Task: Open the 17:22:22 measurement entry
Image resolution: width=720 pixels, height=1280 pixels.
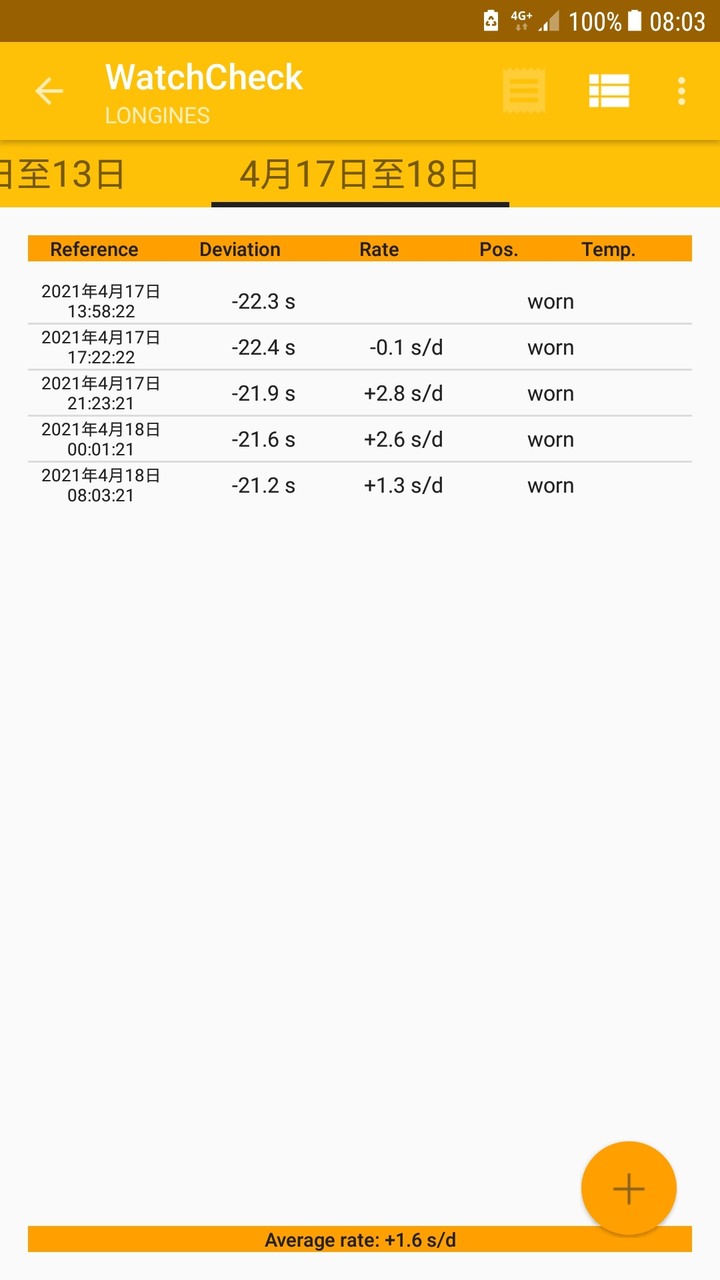Action: (x=360, y=347)
